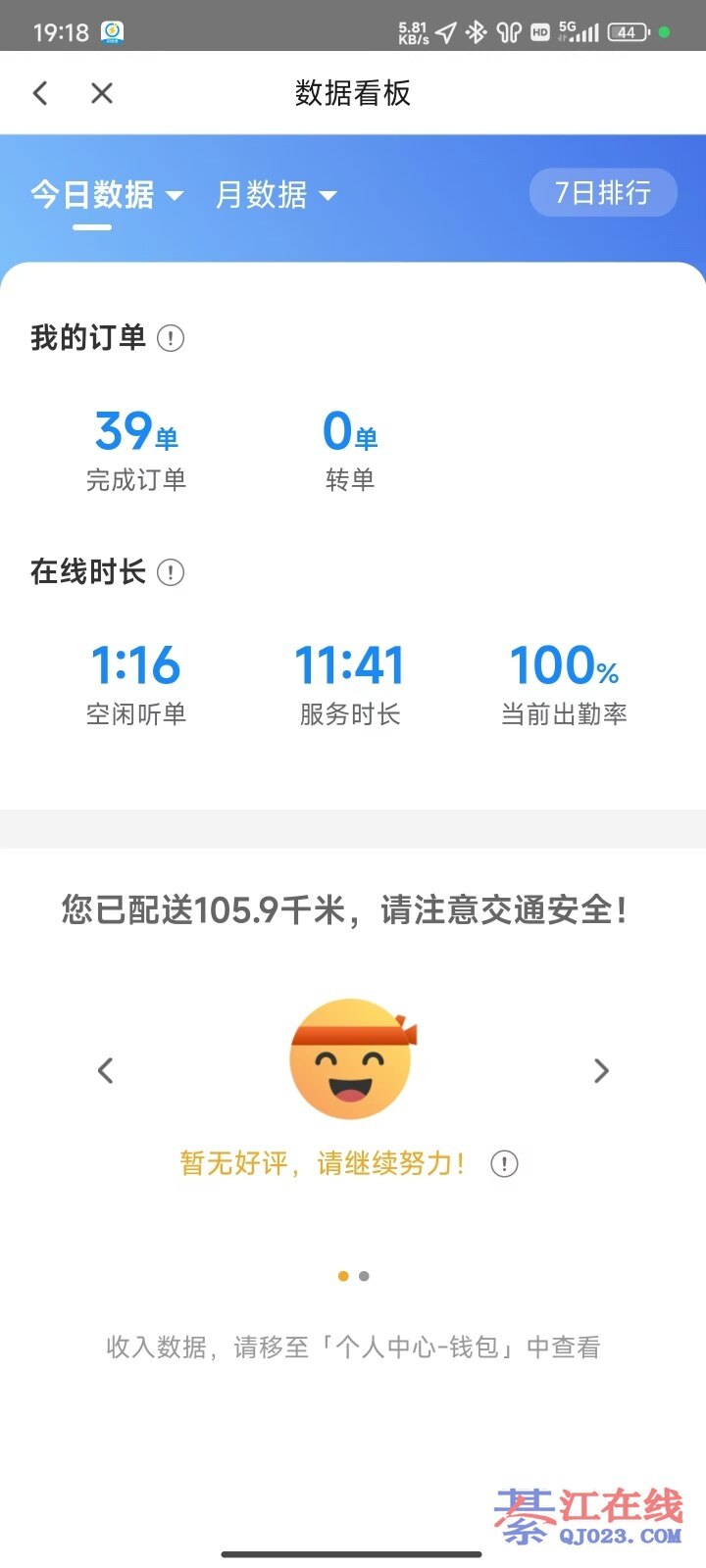This screenshot has height=1568, width=706.
Task: Show info about 在线时长
Action: click(x=171, y=572)
